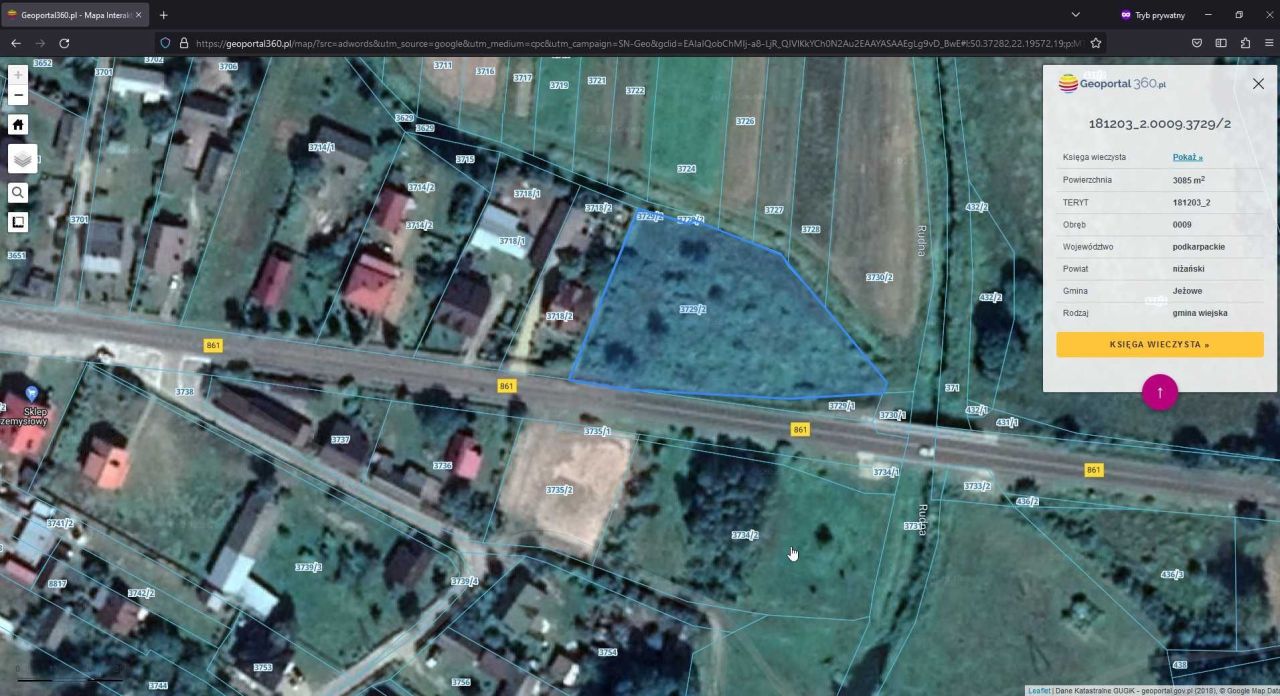Image resolution: width=1280 pixels, height=696 pixels.
Task: Tap the pink up-arrow button
Action: pyautogui.click(x=1160, y=392)
